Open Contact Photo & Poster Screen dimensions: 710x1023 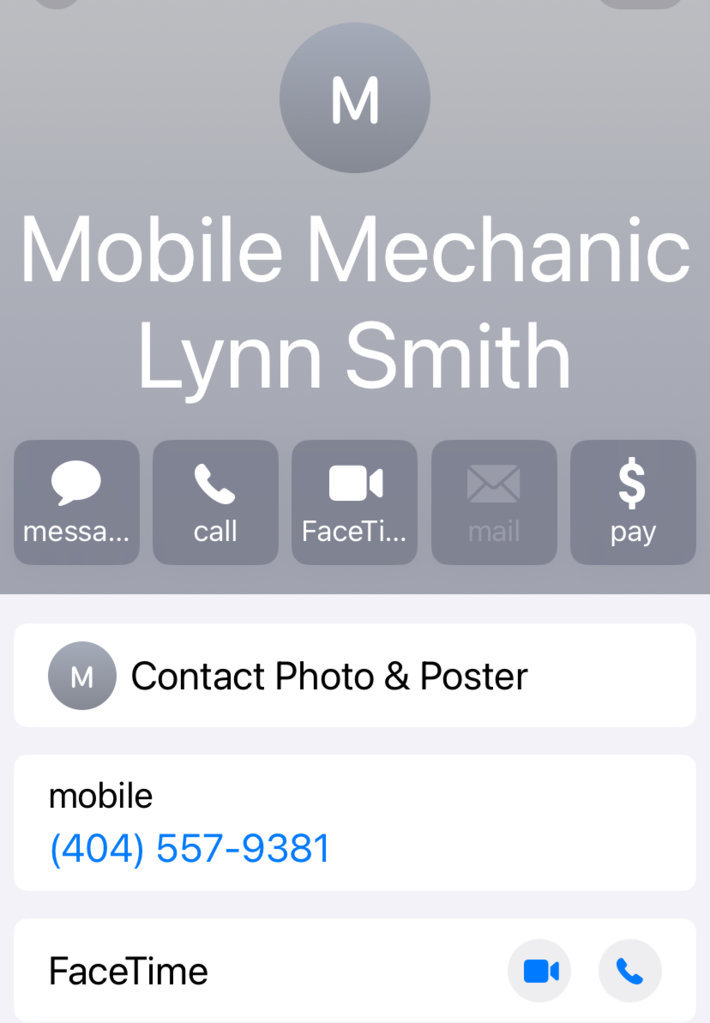tap(354, 676)
